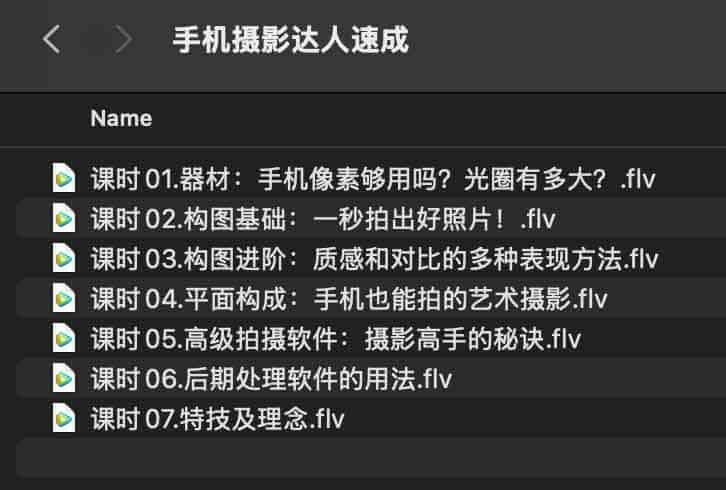Open 课时 01.器材 video file

point(373,180)
